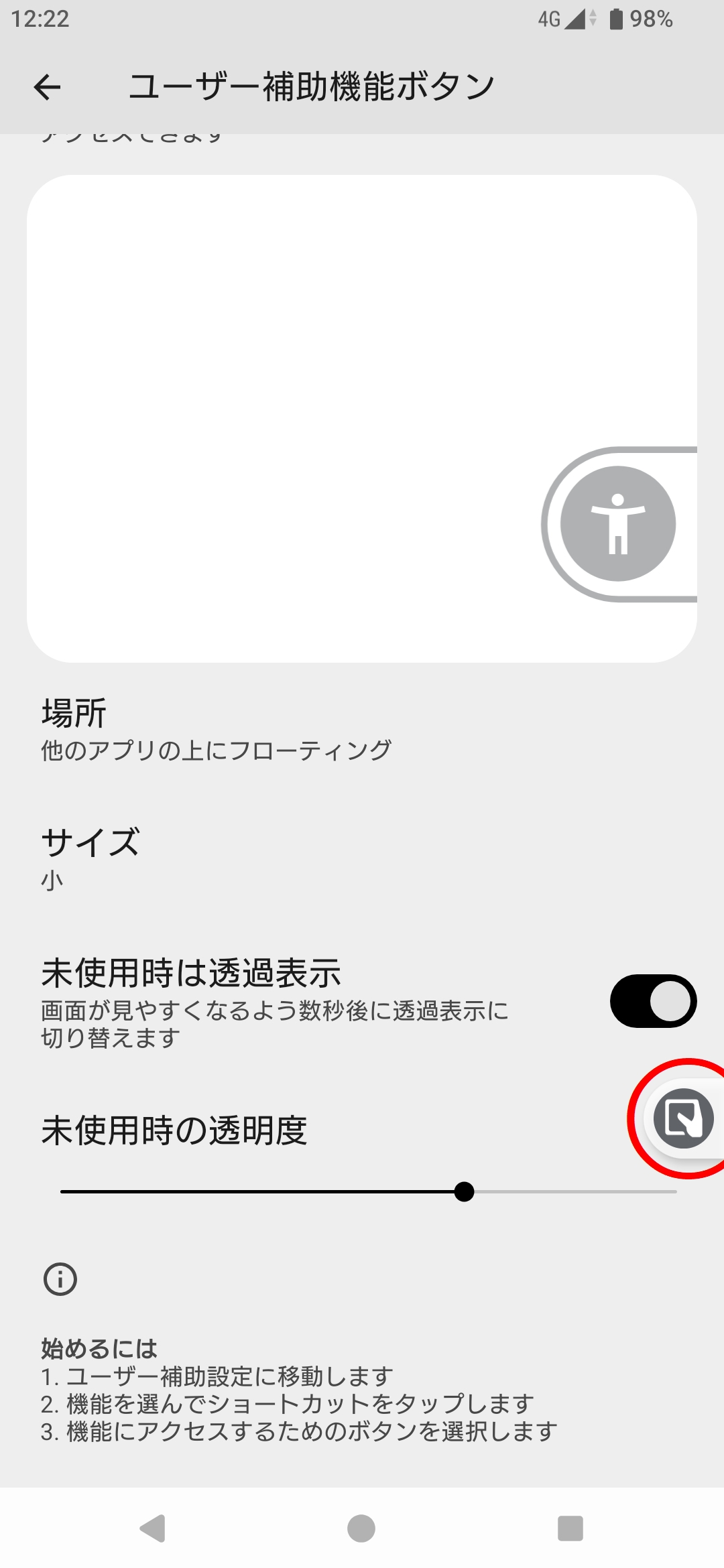Tap the floating accessibility button at screen edge
The image size is (724, 1568).
684,1118
